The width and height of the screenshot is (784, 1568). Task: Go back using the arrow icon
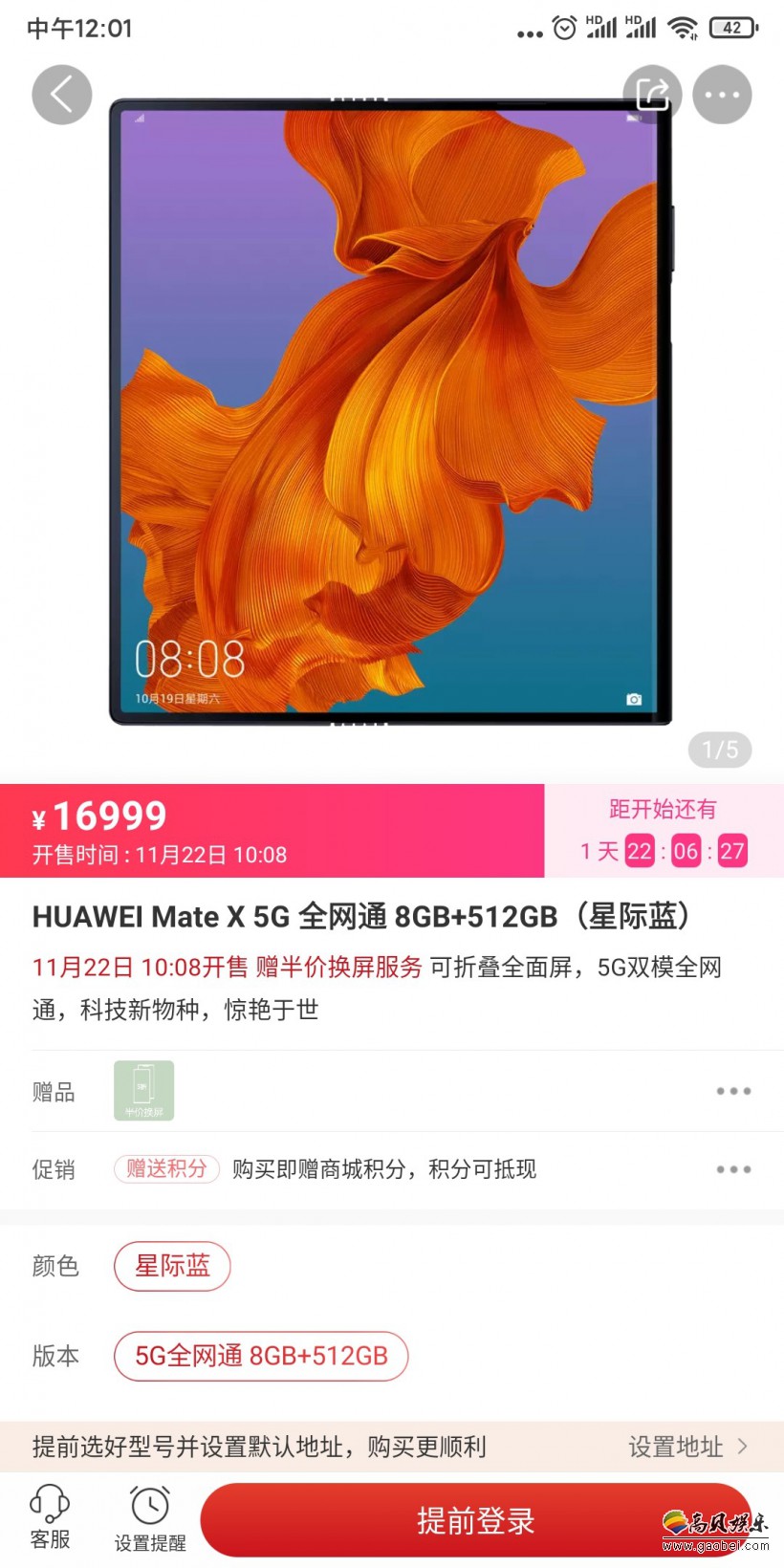[62, 95]
